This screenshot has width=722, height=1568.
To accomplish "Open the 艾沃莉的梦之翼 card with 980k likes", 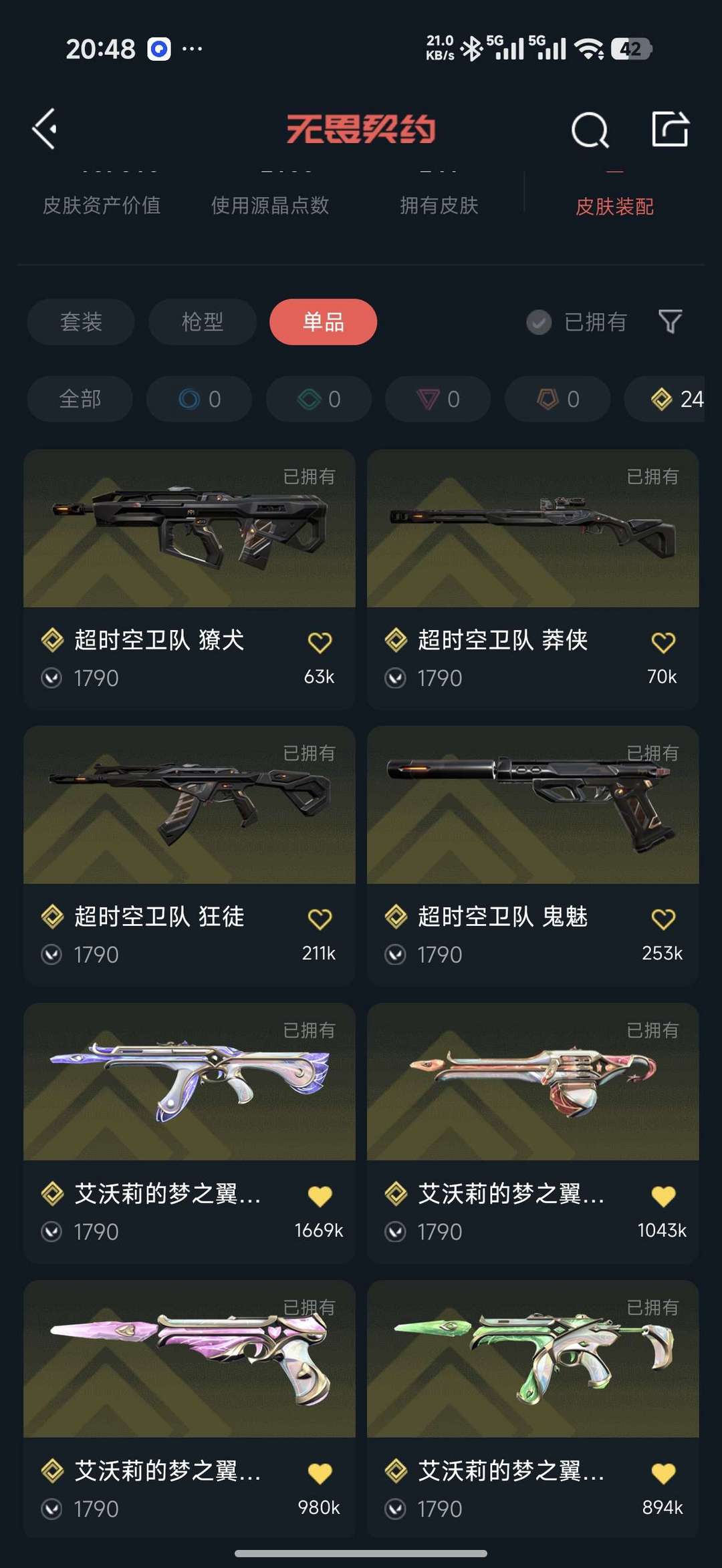I will tap(189, 1360).
